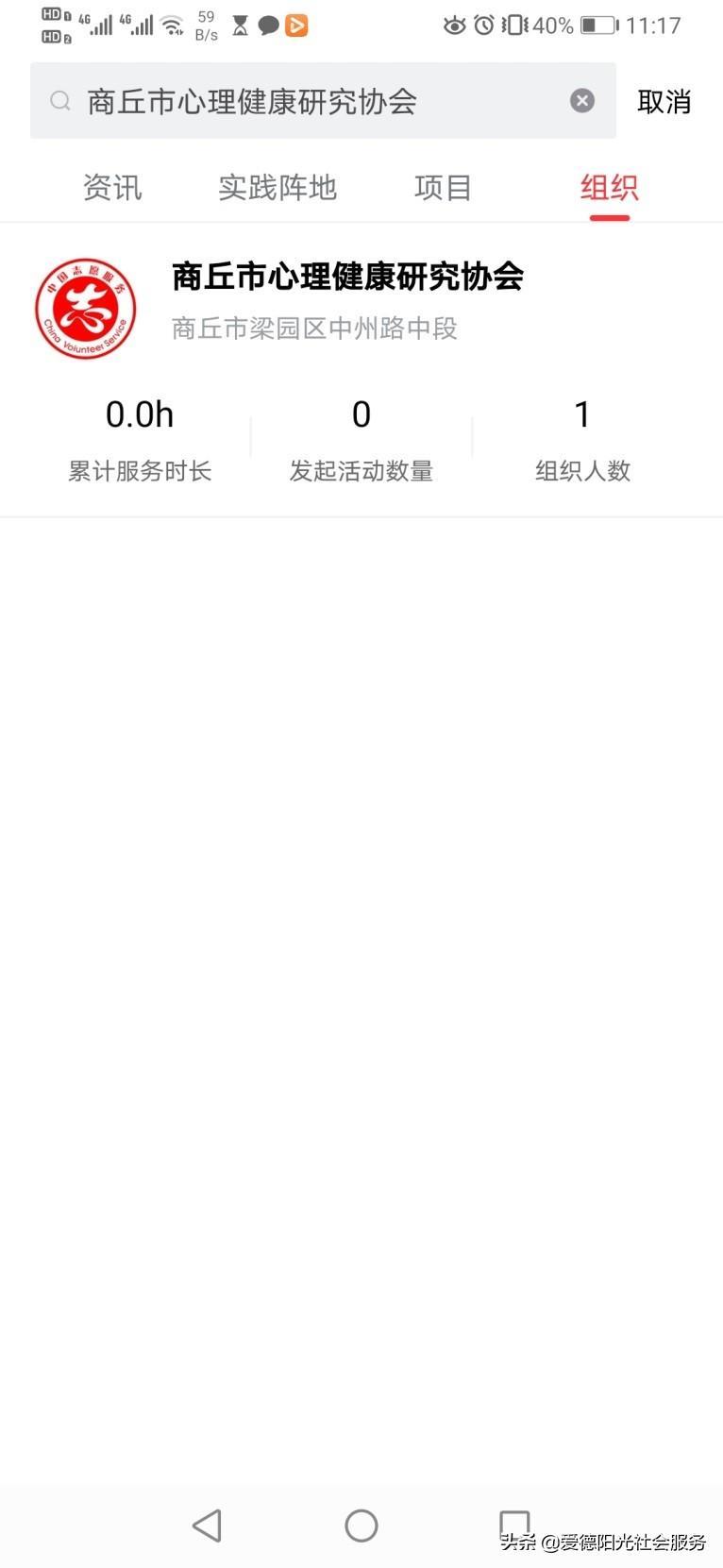Tap 取消 to cancel the search
723x1568 pixels.
(664, 102)
